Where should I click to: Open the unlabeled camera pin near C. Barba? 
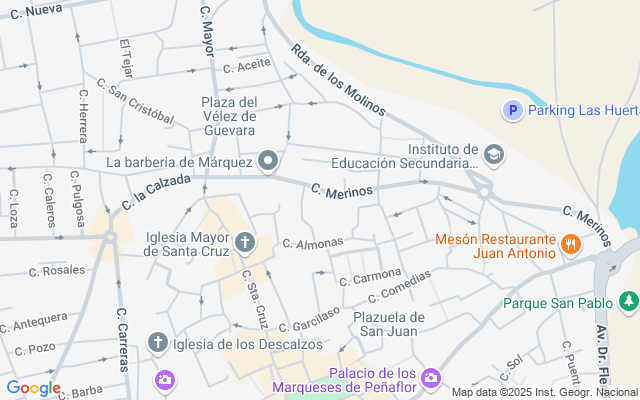pos(165,380)
